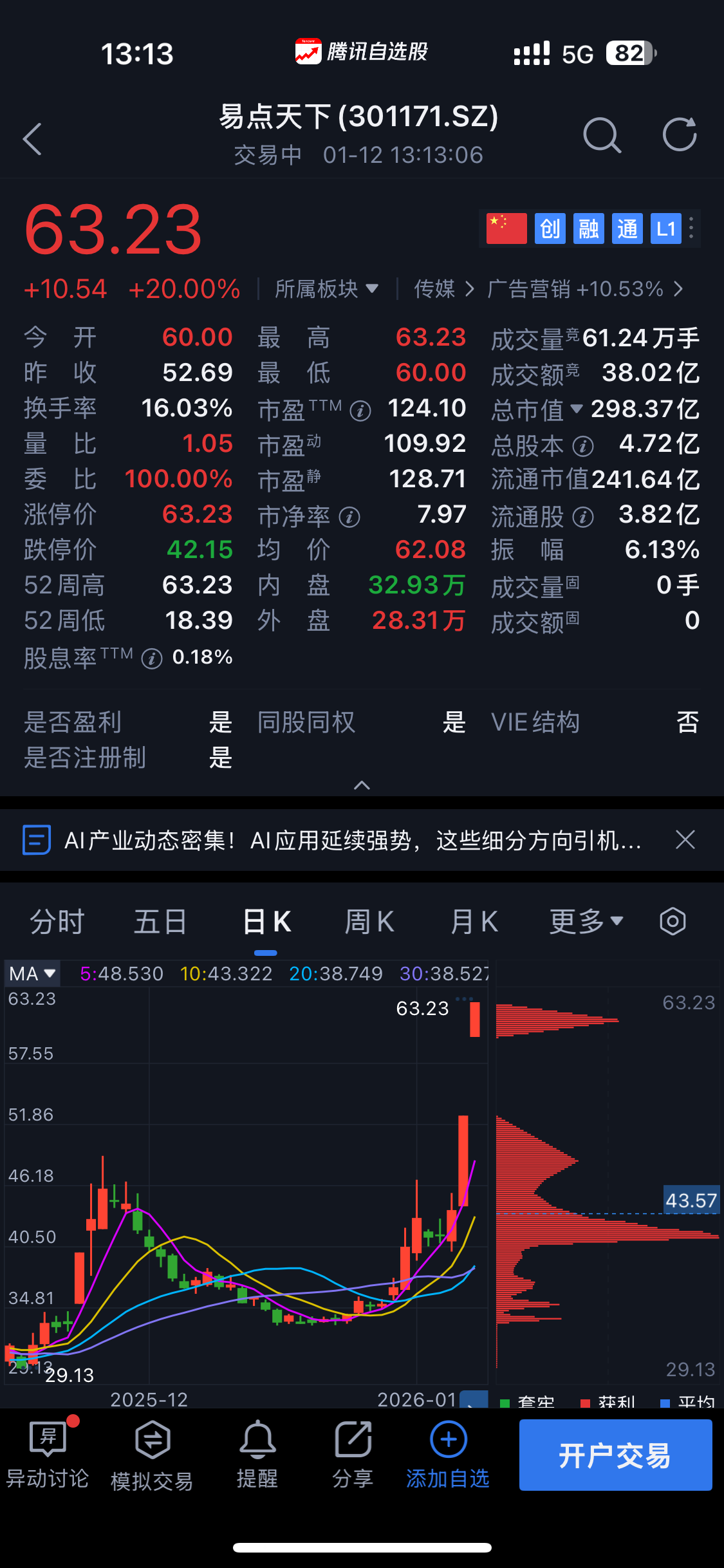This screenshot has width=724, height=1568.
Task: Dismiss the AI news banner
Action: 685,839
